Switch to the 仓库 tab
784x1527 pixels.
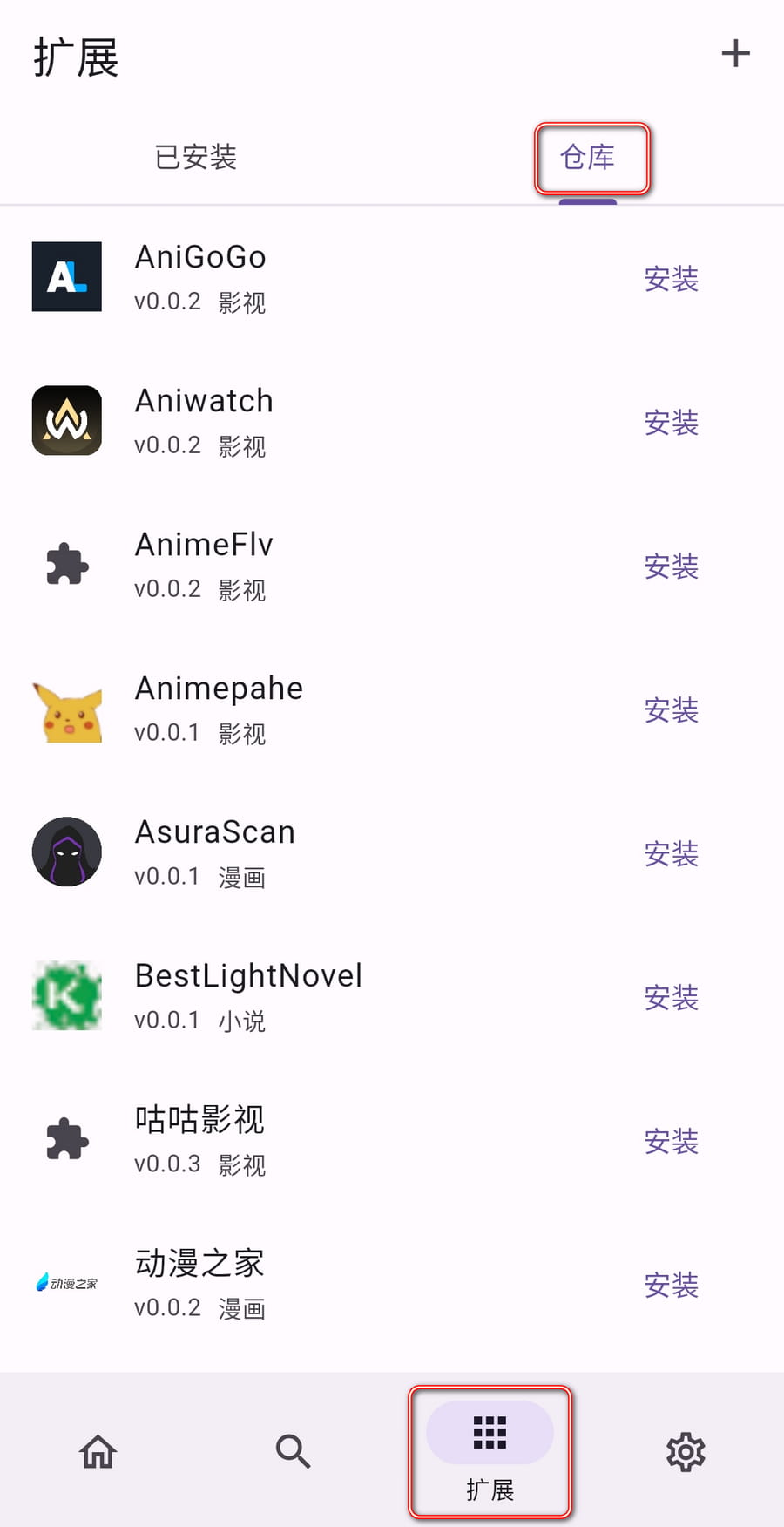(590, 158)
